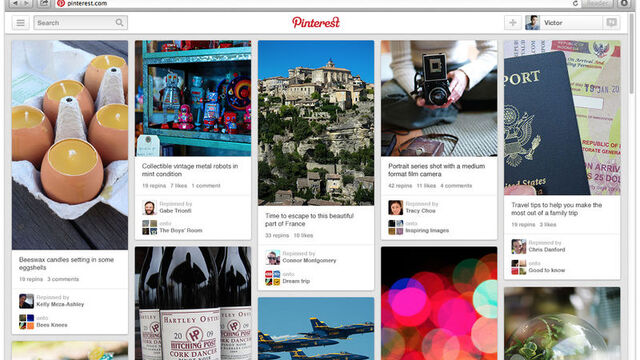This screenshot has height=360, width=640.
Task: Open the collectible vintage metal robots pin
Action: coord(193,98)
